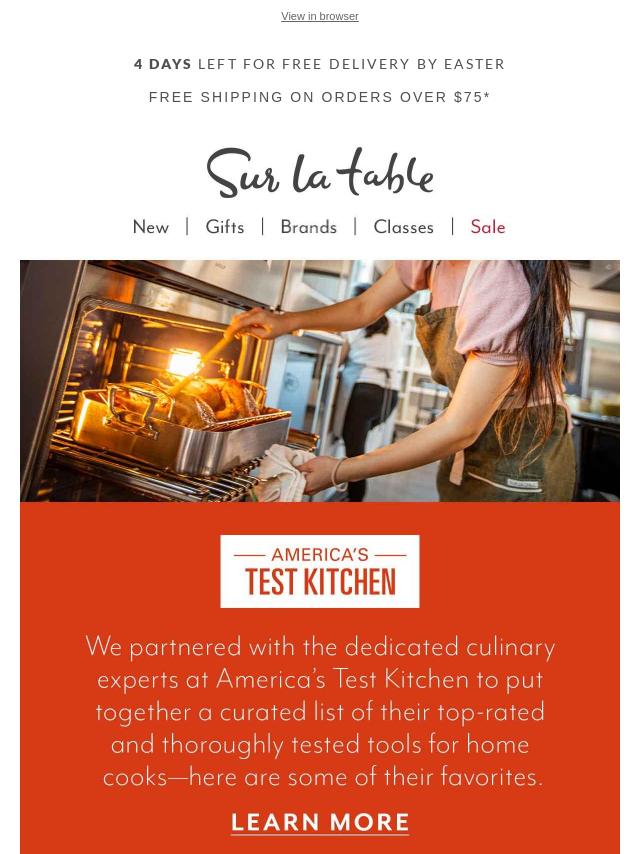This screenshot has width=640, height=854.
Task: Go to the Gifts section
Action: point(225,228)
